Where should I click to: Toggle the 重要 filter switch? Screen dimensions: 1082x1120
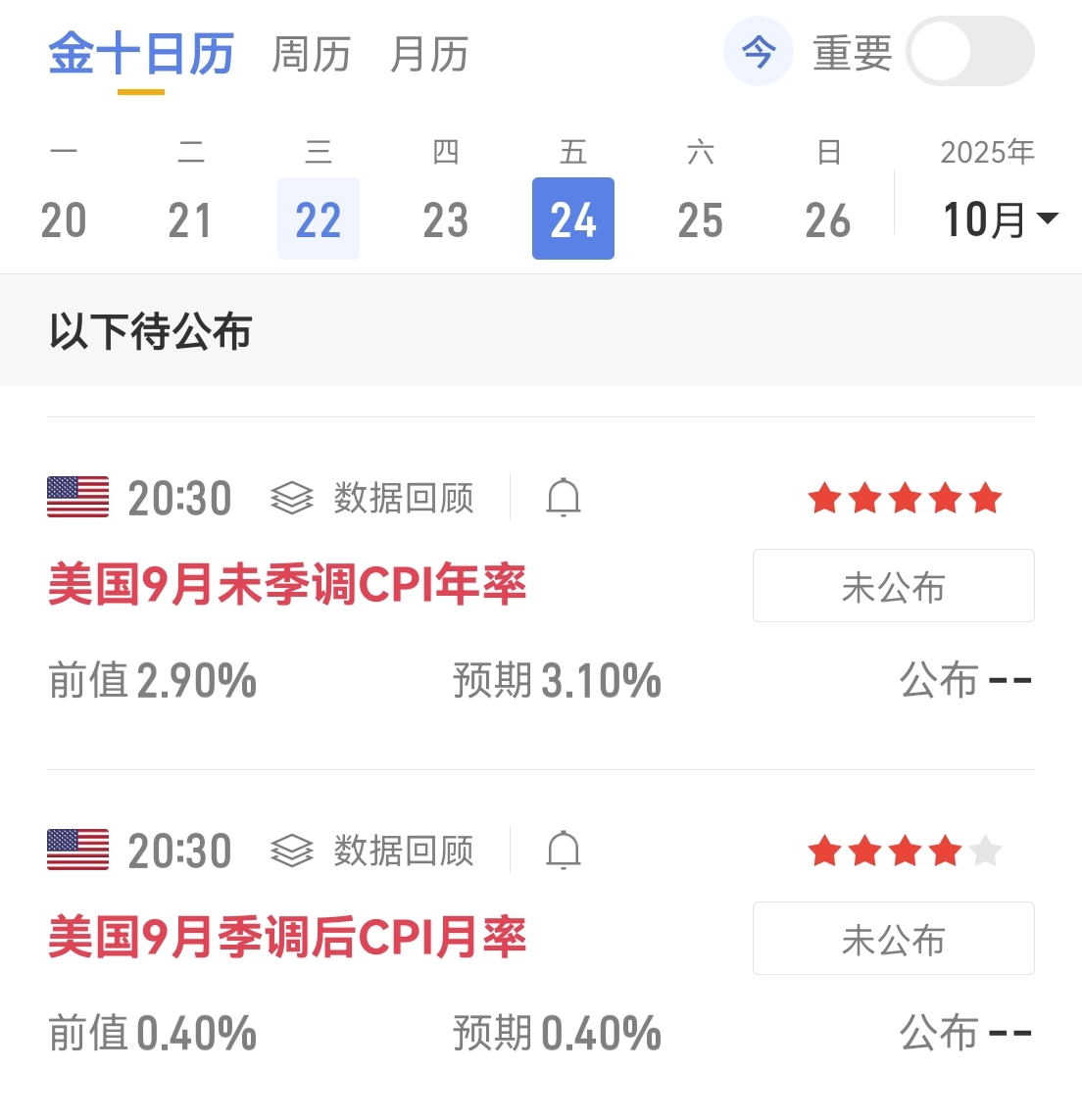click(969, 52)
